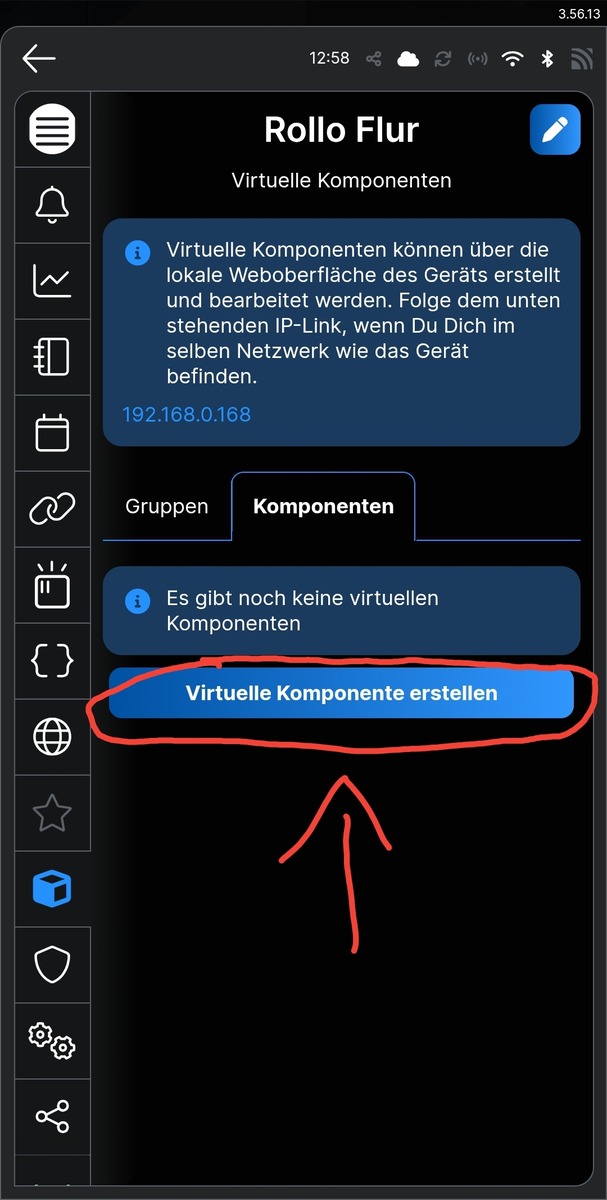Open the shield security section
The height and width of the screenshot is (1200, 607).
tap(52, 965)
